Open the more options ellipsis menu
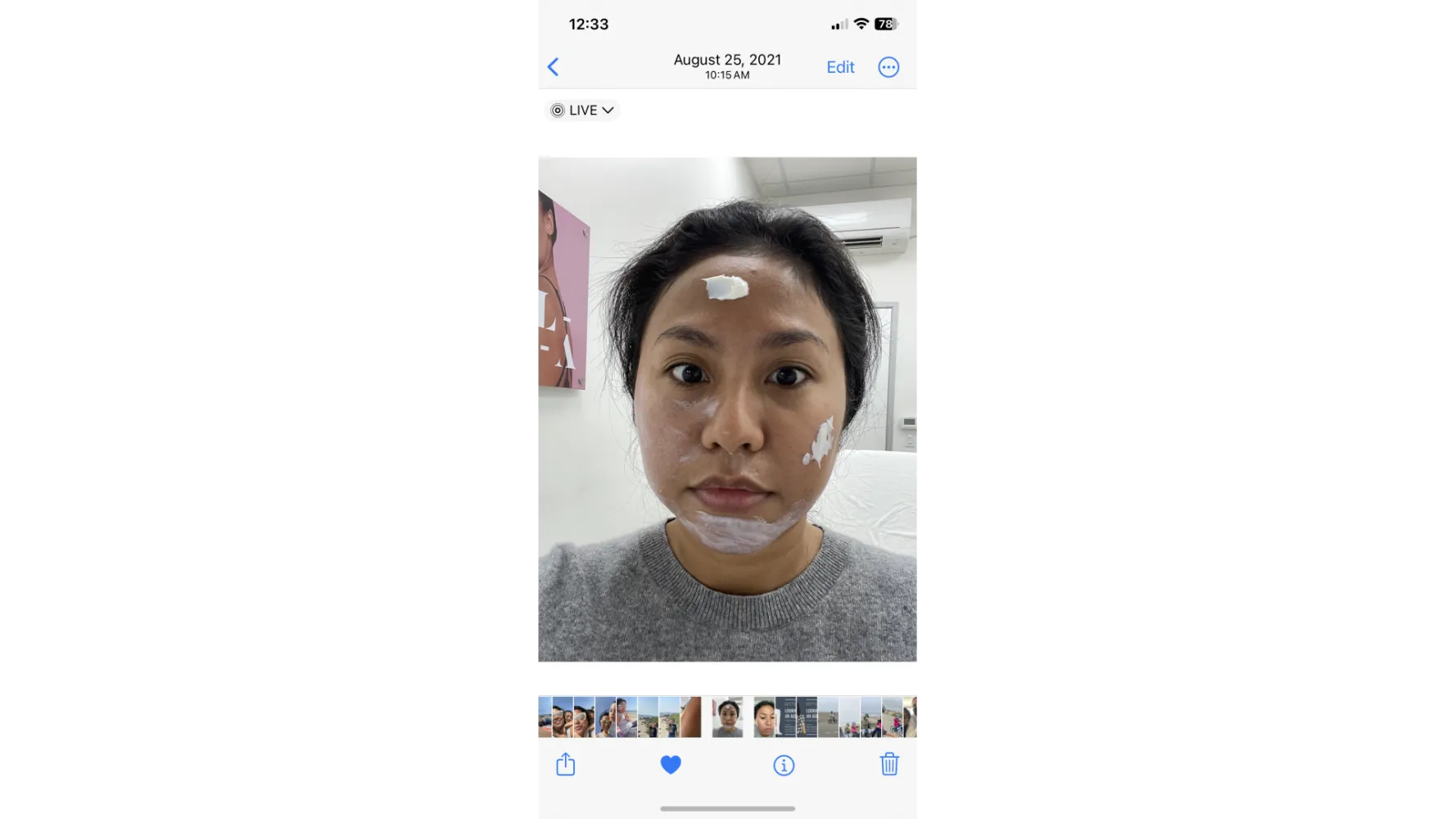Screen dimensions: 1456x819 pos(889,67)
